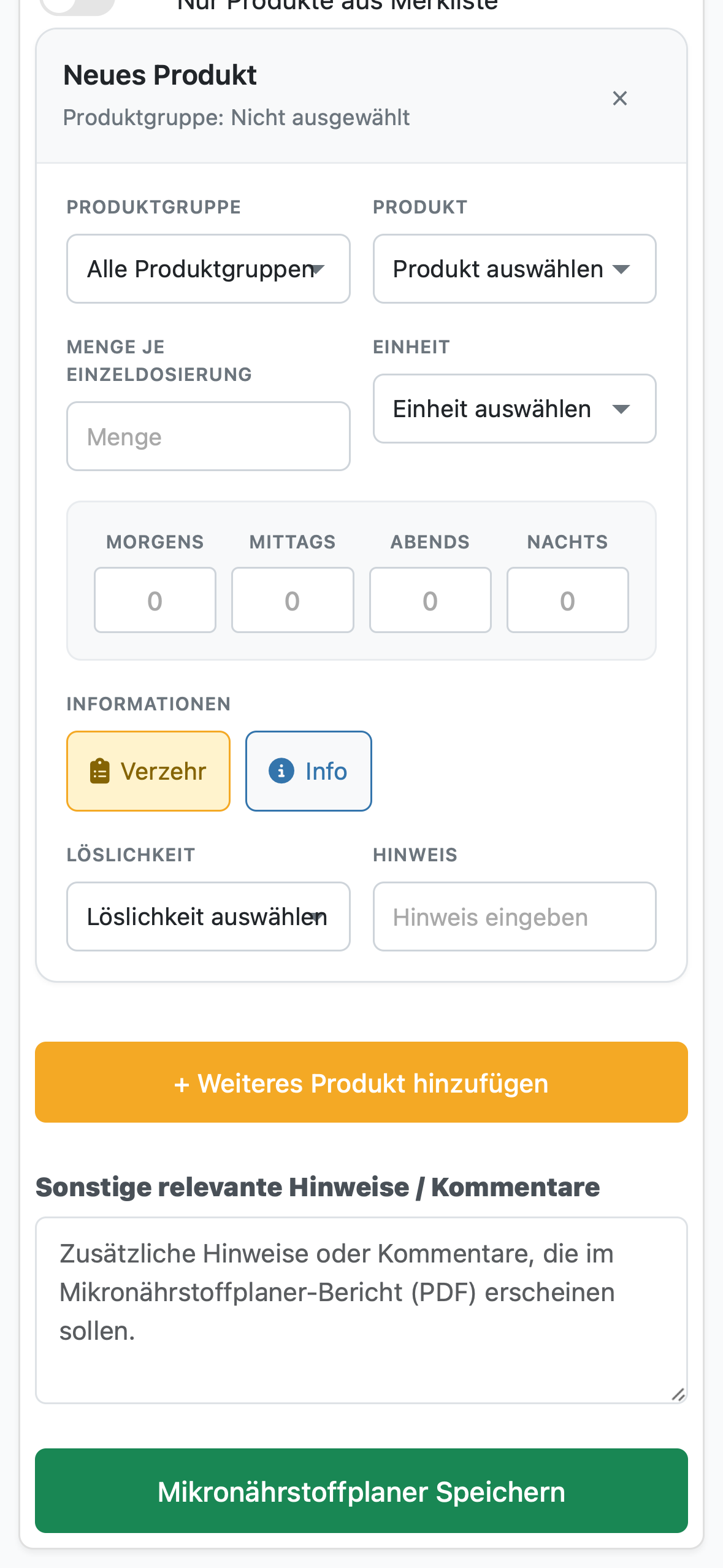Select the Morgens dosage field
This screenshot has width=723, height=1568.
pos(155,600)
